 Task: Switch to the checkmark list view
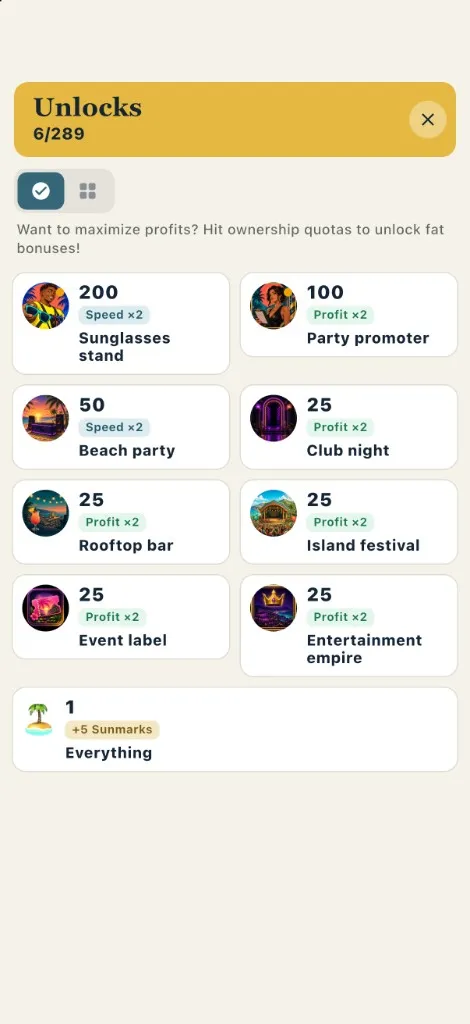point(40,191)
